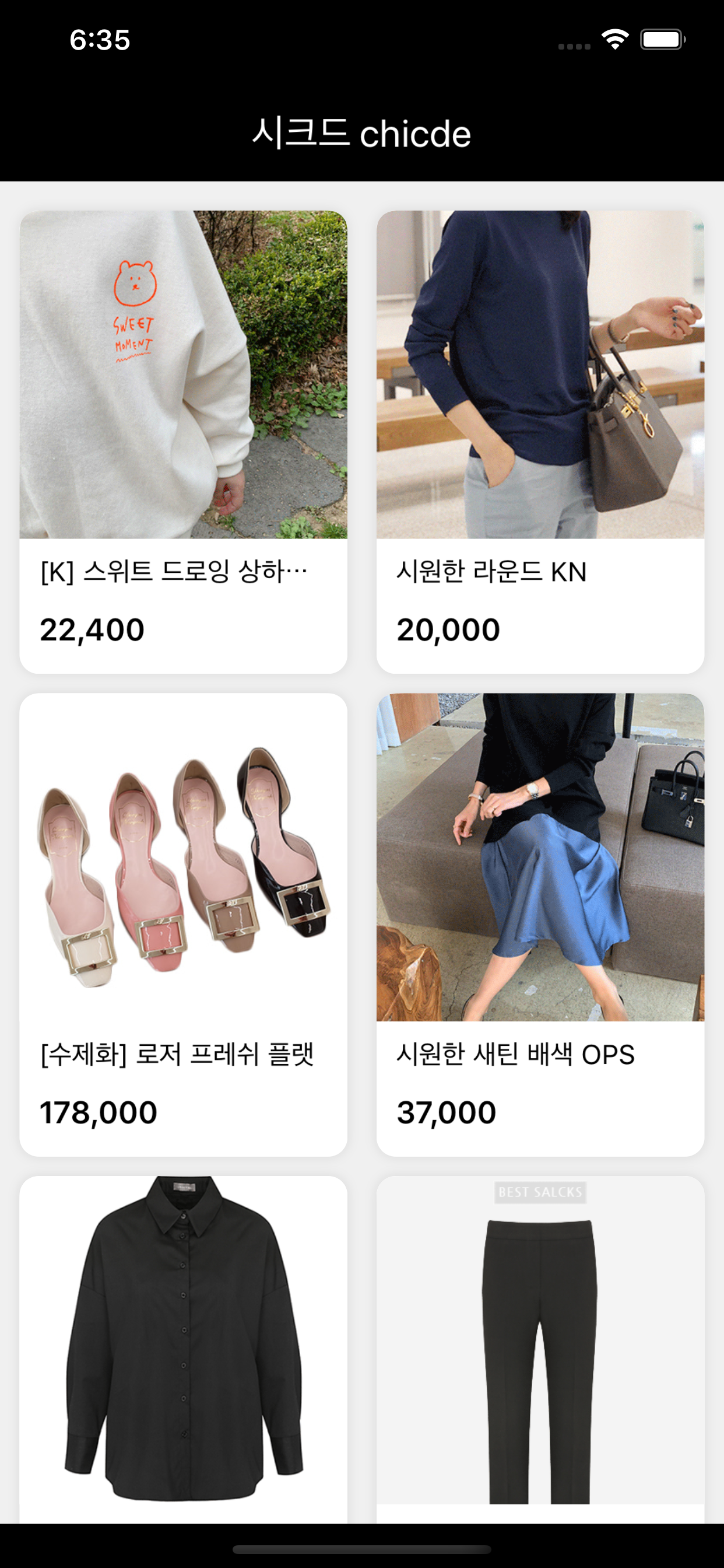Image resolution: width=724 pixels, height=1568 pixels.
Task: Tap the home indicator bar at bottom
Action: [x=362, y=1549]
